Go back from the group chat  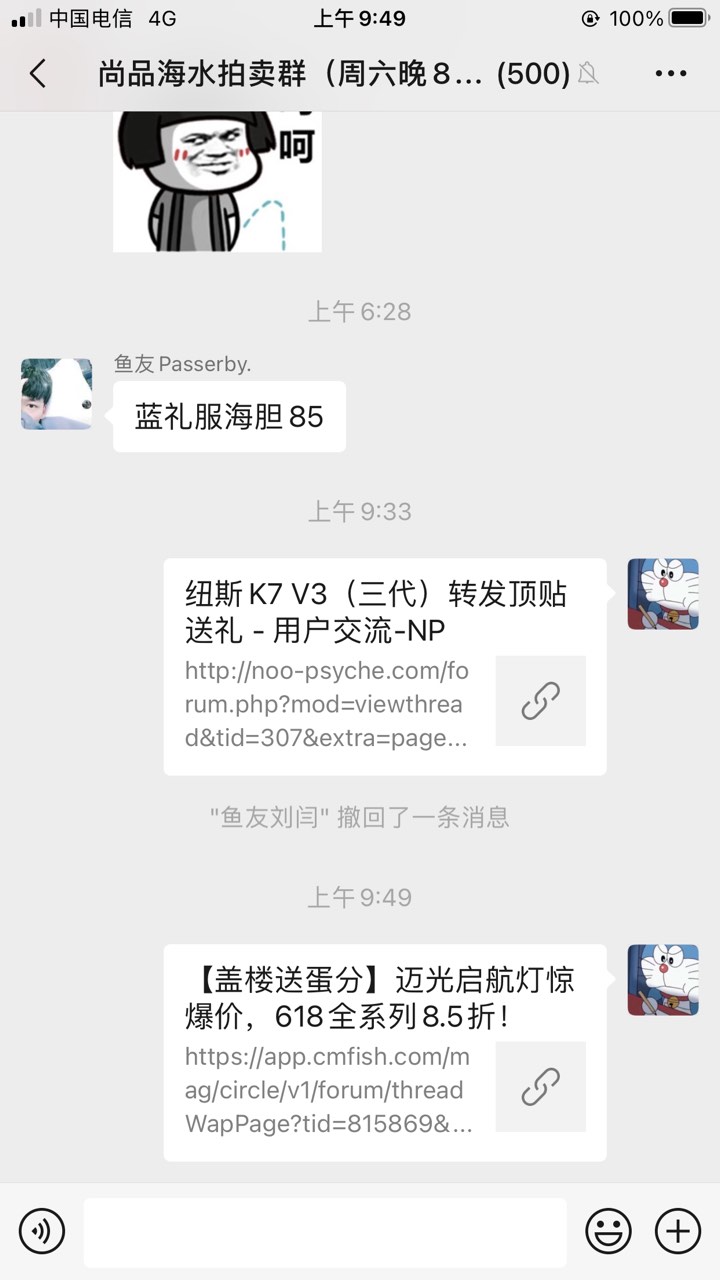pos(38,73)
